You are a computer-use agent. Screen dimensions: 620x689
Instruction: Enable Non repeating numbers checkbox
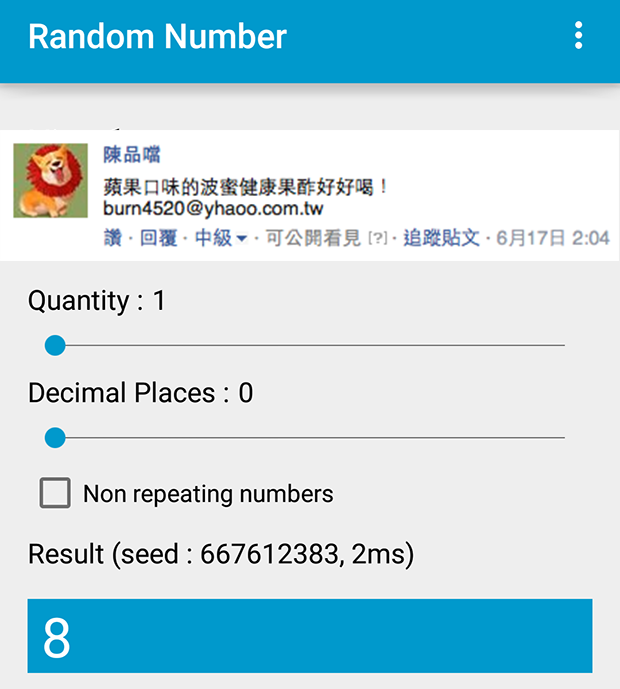tap(55, 493)
